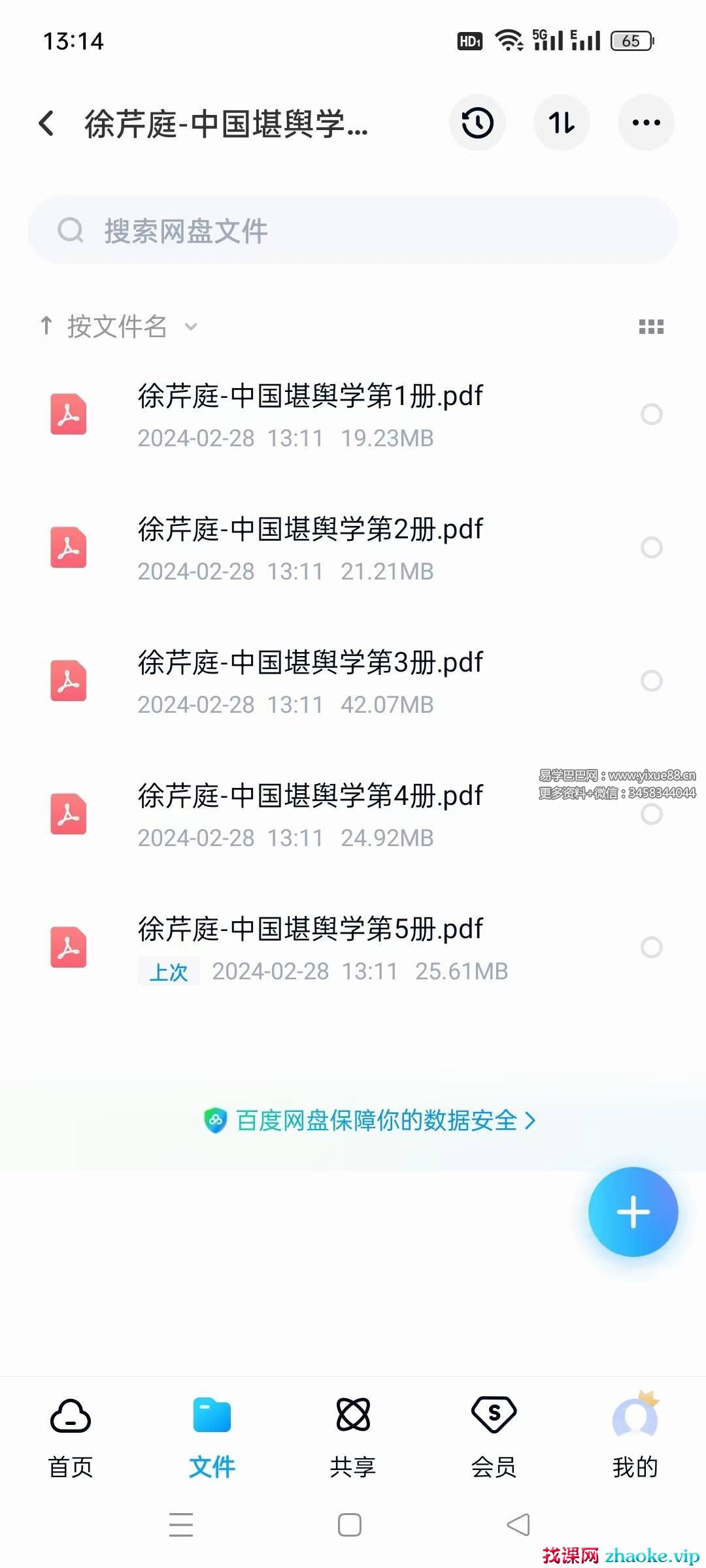Go back from the 徐芹庭 folder

(46, 123)
